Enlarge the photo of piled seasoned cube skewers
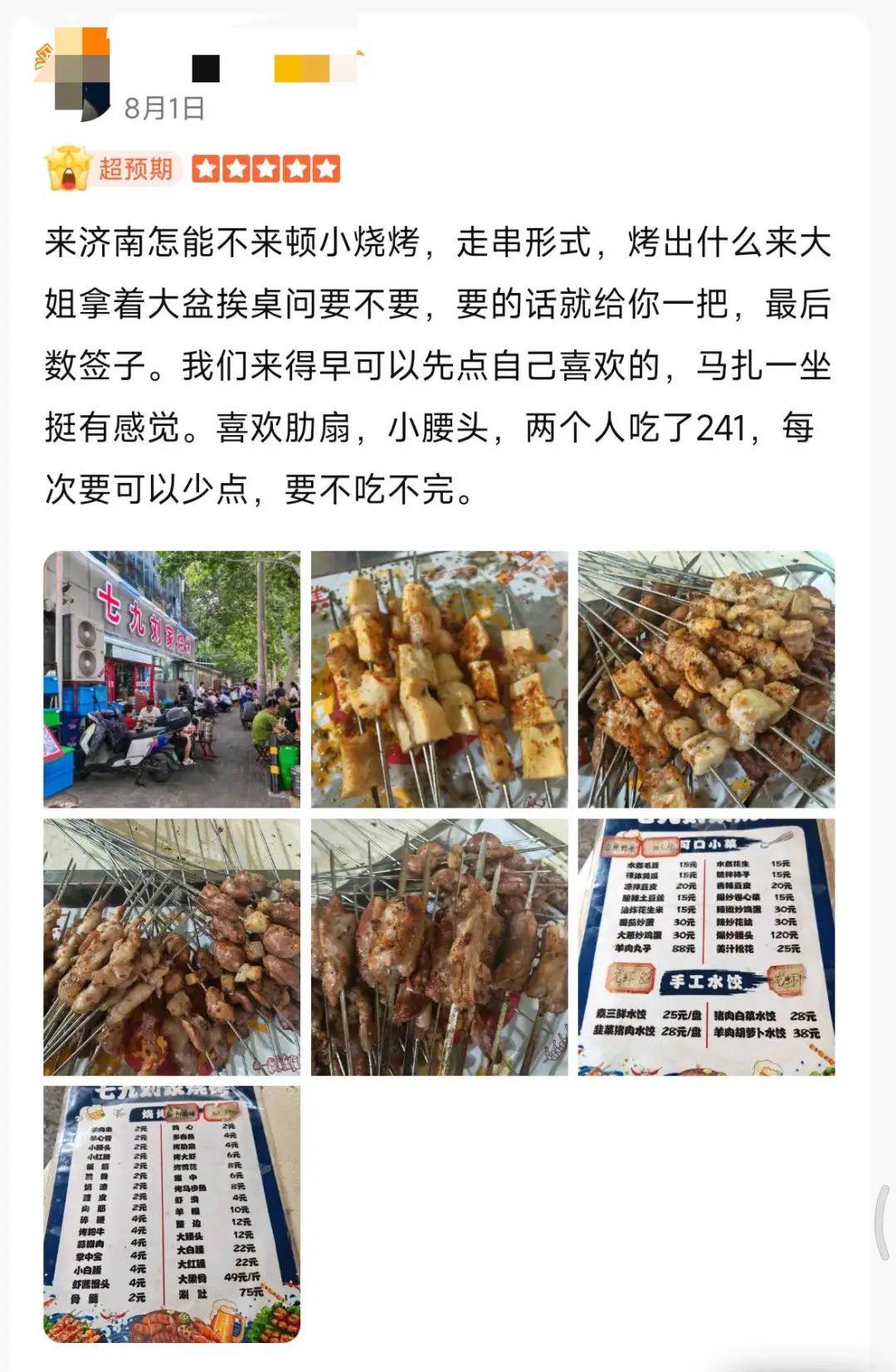Image resolution: width=896 pixels, height=1372 pixels. [x=706, y=679]
